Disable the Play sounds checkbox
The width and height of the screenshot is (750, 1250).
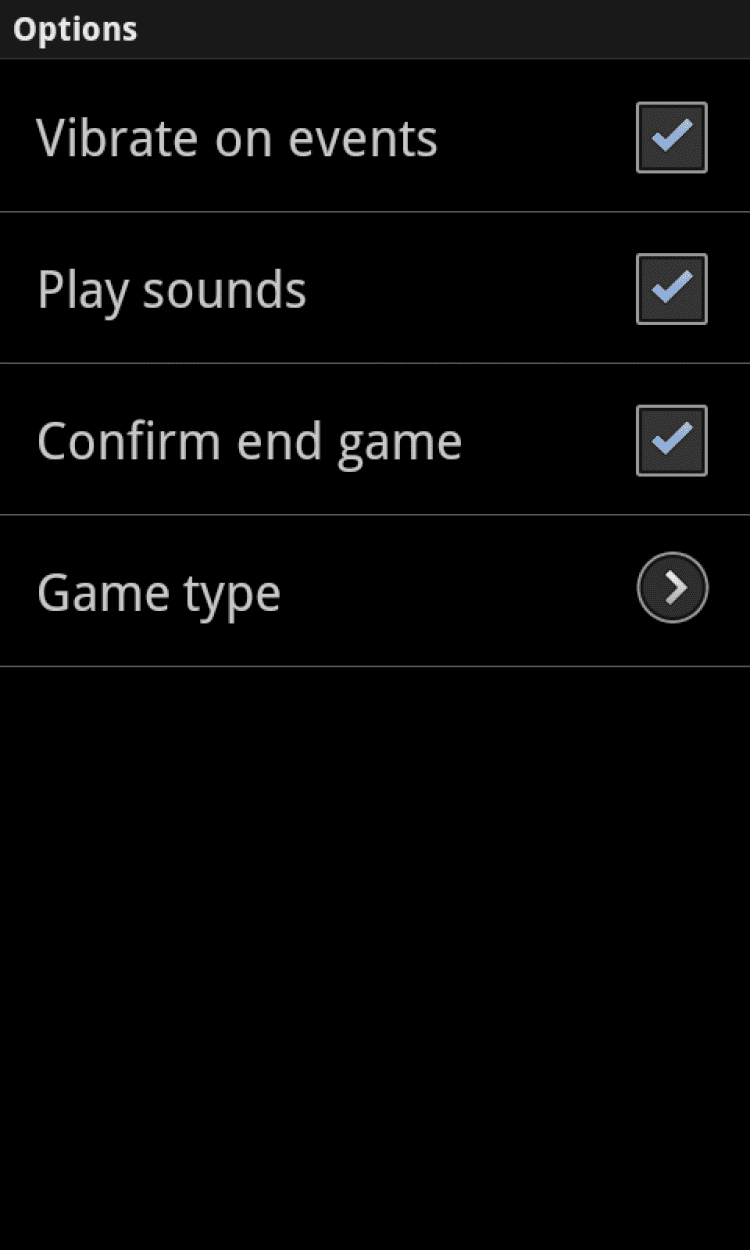671,289
